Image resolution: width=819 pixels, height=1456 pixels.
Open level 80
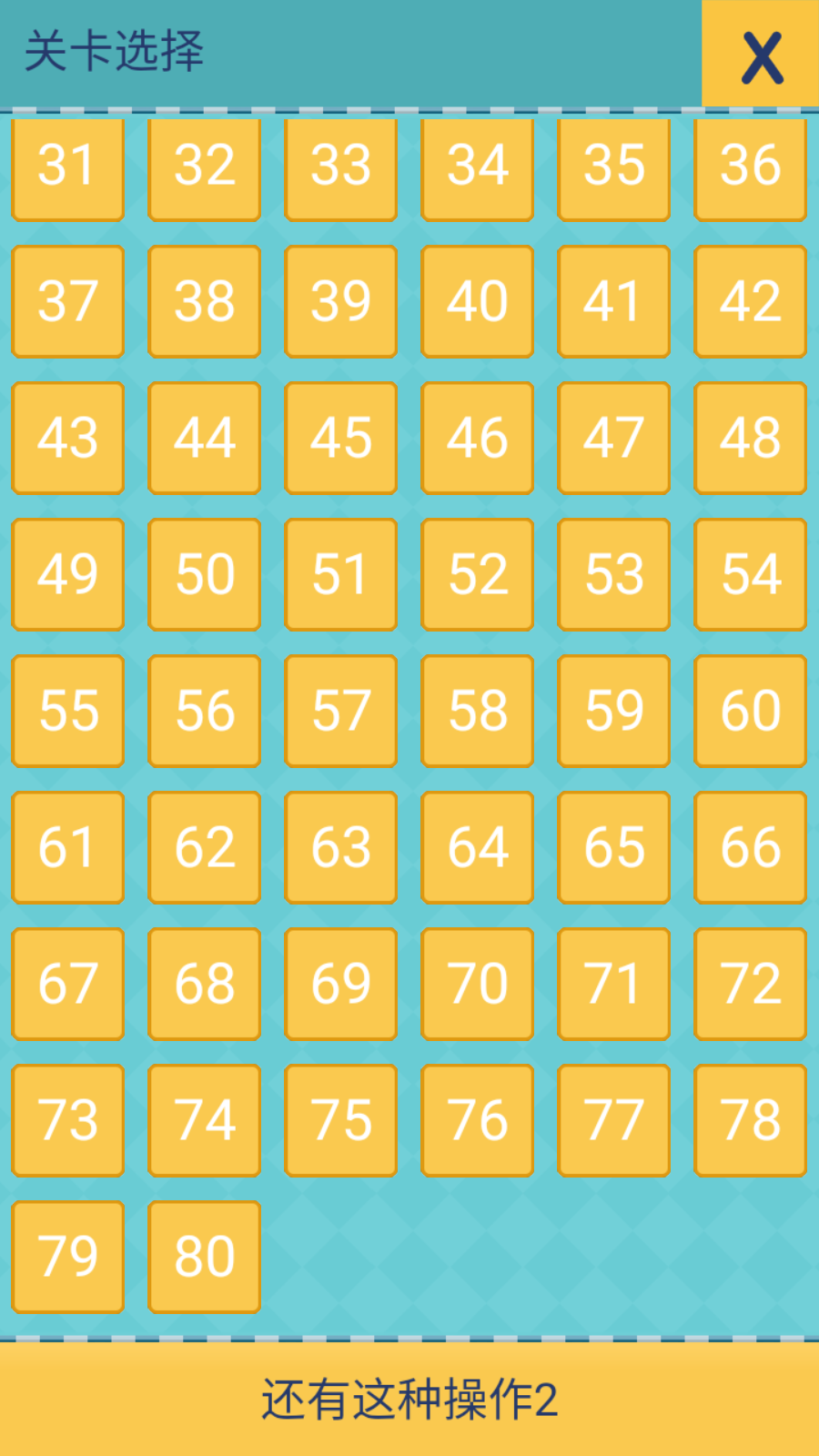[x=205, y=1257]
